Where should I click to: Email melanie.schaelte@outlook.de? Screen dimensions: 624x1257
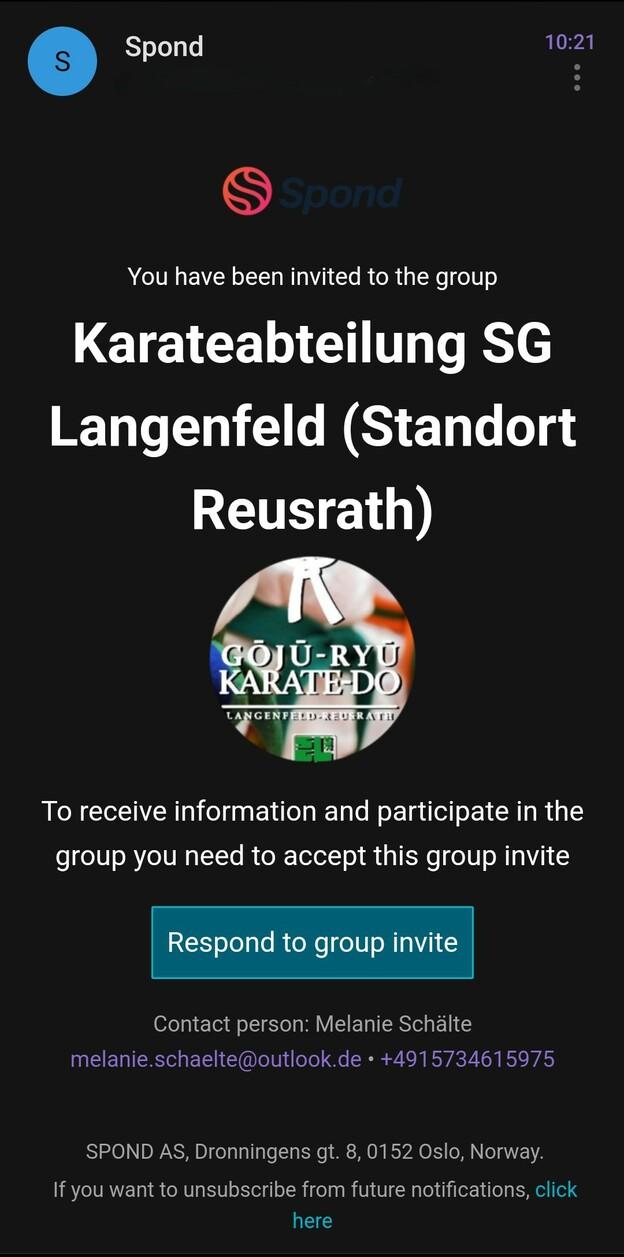[215, 1058]
